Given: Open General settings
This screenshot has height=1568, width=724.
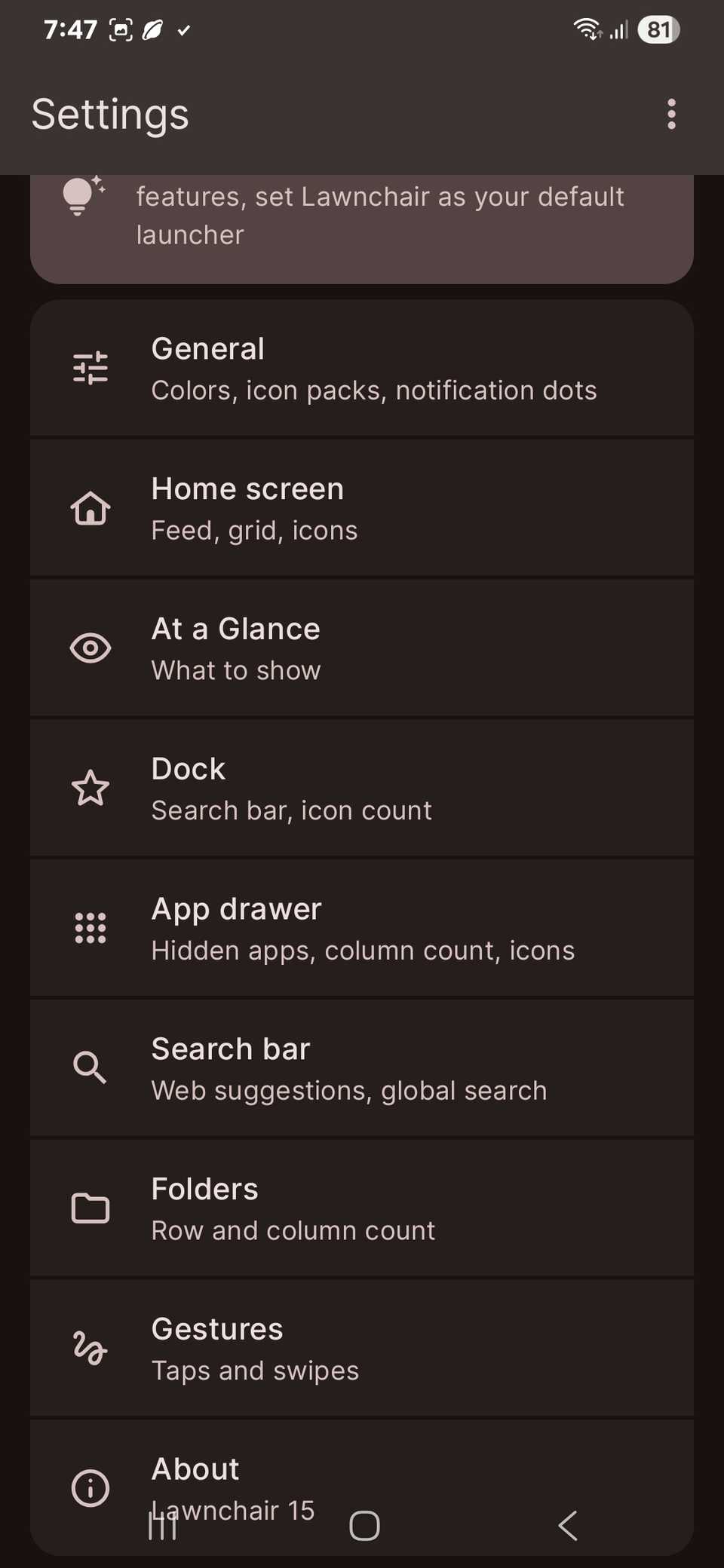Looking at the screenshot, I should (362, 369).
